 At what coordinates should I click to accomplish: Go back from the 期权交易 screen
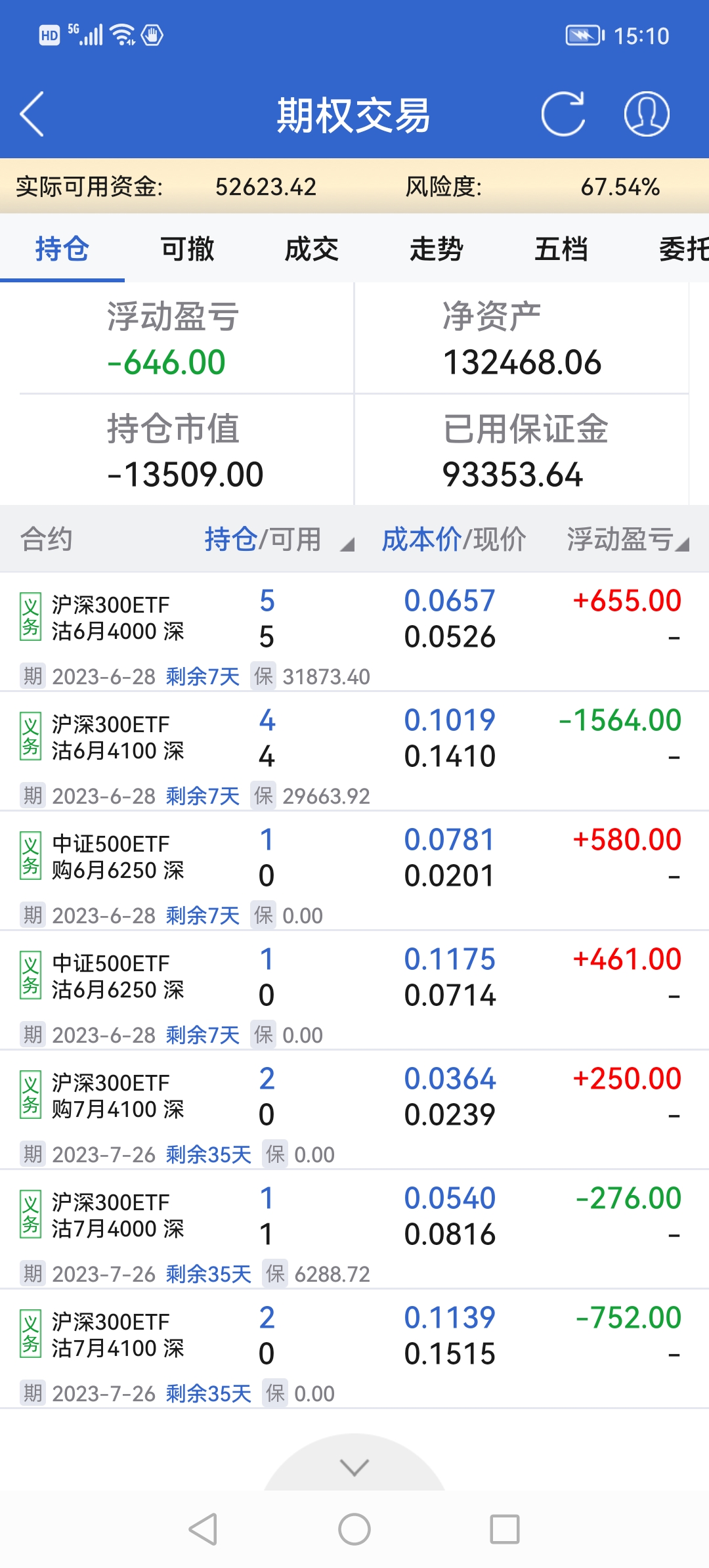coord(33,114)
